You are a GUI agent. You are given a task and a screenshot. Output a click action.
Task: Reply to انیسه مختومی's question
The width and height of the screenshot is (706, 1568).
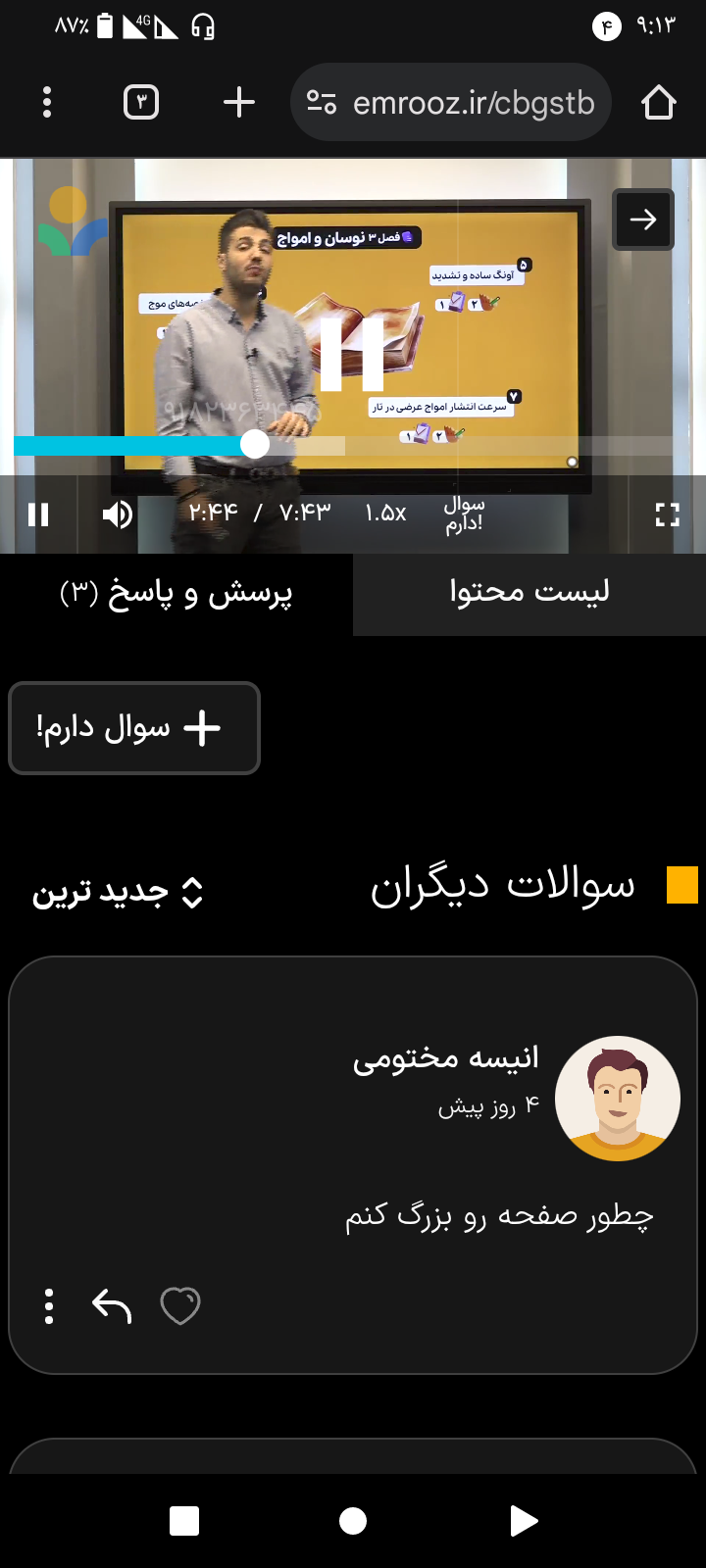point(112,1305)
